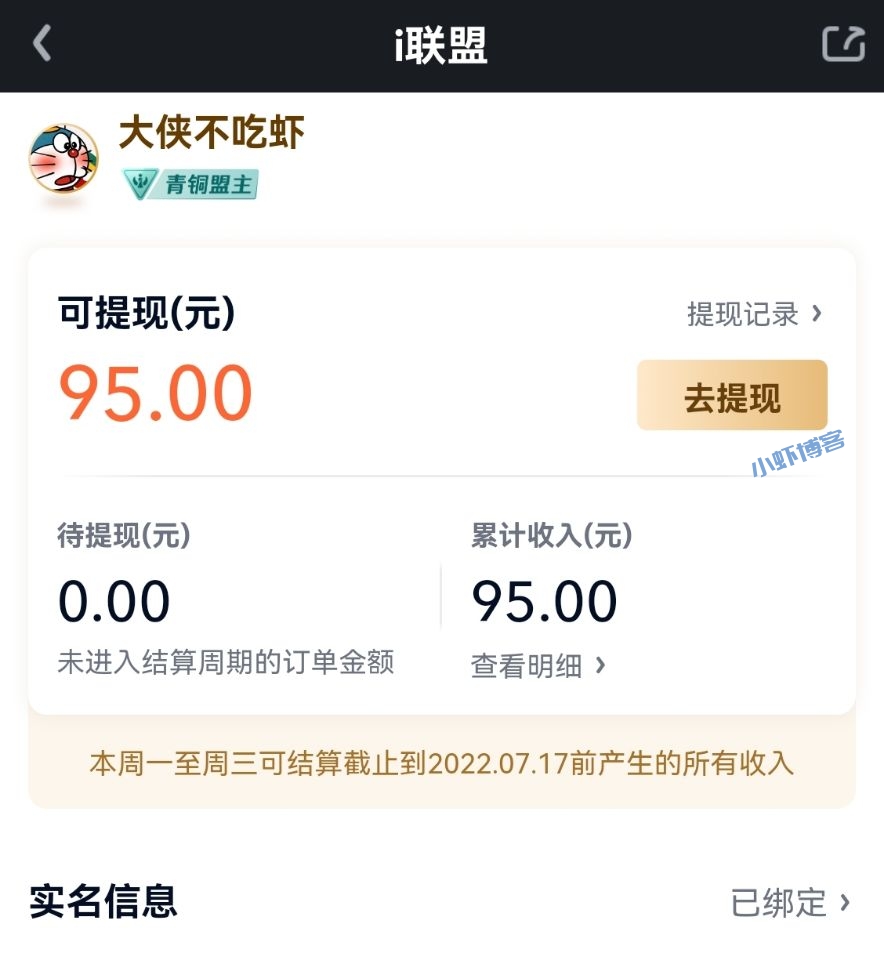The image size is (884, 960).
Task: Tap the i联盟 title in the header
Action: (x=442, y=45)
